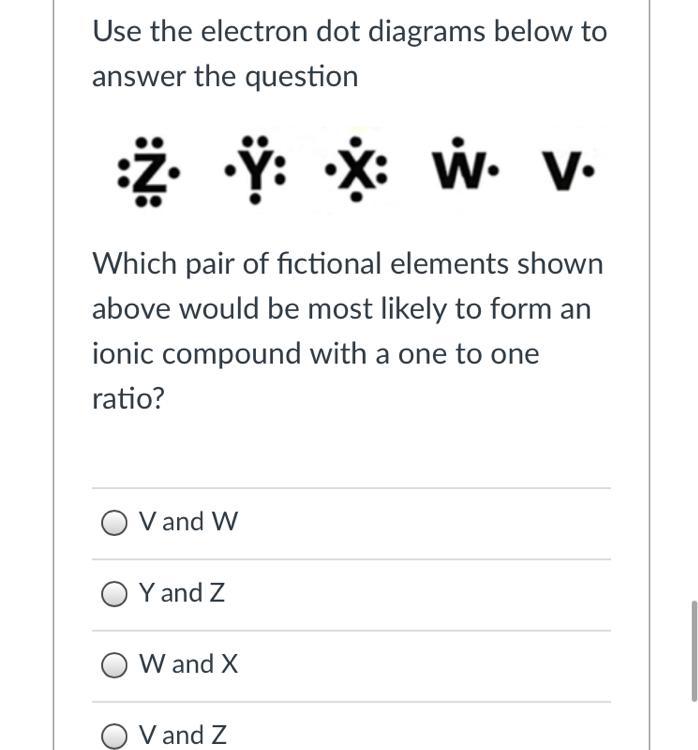Pick the 'W and X' radio option
This screenshot has height=750, width=698.
point(115,665)
